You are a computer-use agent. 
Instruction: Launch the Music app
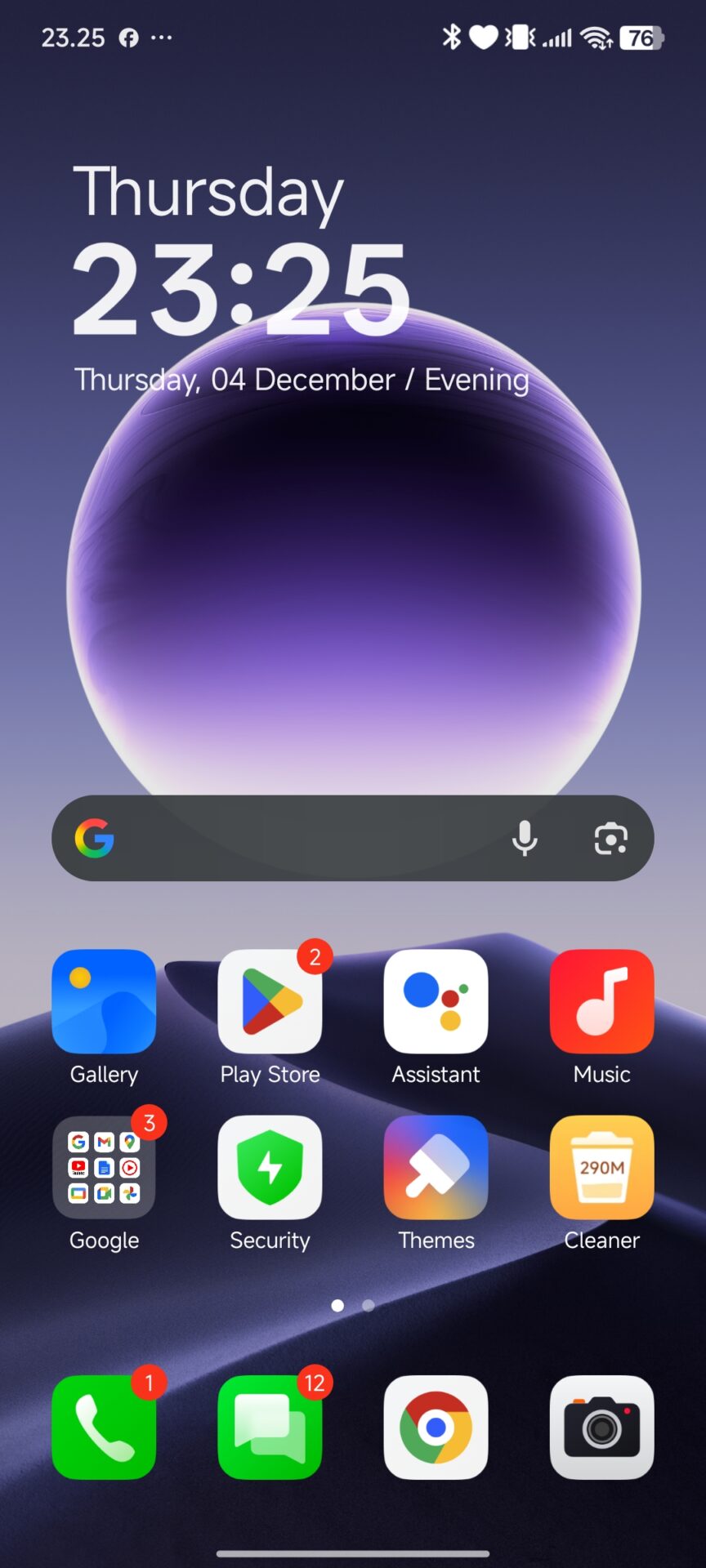click(601, 1001)
